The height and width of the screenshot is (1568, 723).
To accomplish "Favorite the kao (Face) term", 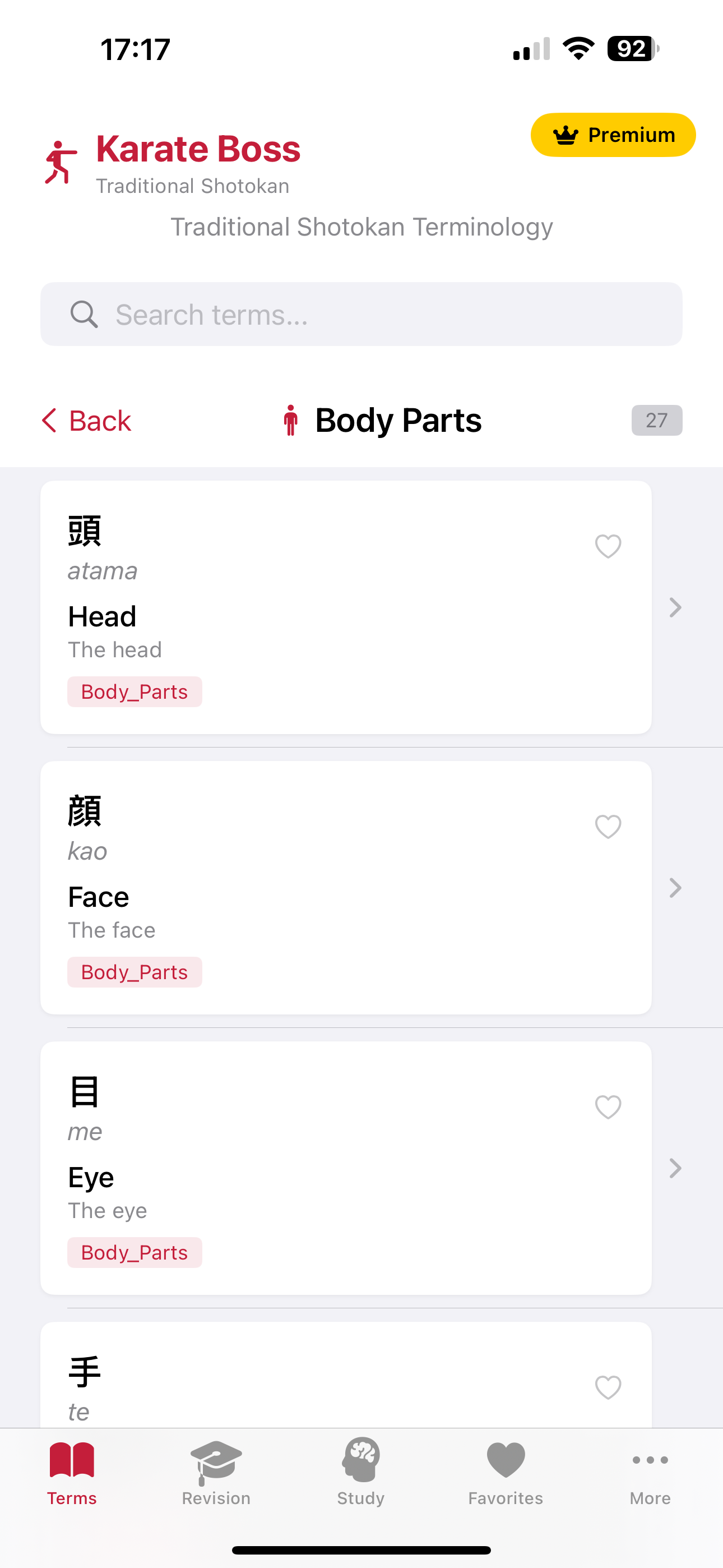I will coord(608,827).
